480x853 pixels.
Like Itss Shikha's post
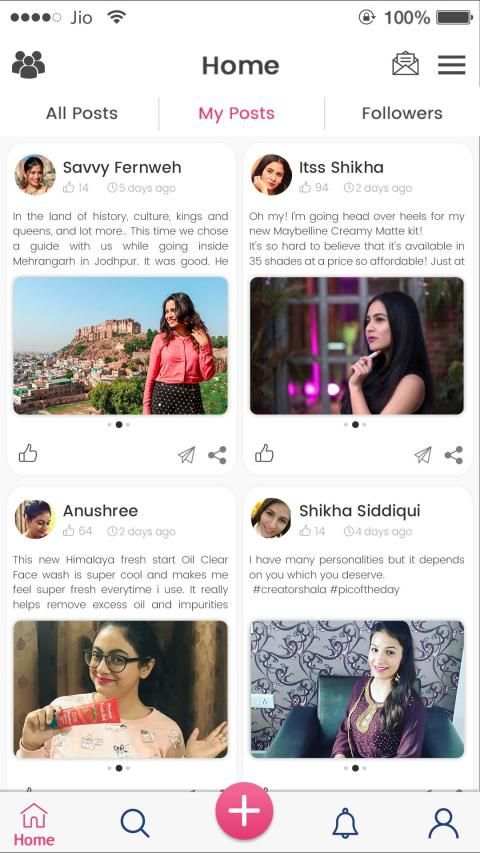(x=264, y=453)
